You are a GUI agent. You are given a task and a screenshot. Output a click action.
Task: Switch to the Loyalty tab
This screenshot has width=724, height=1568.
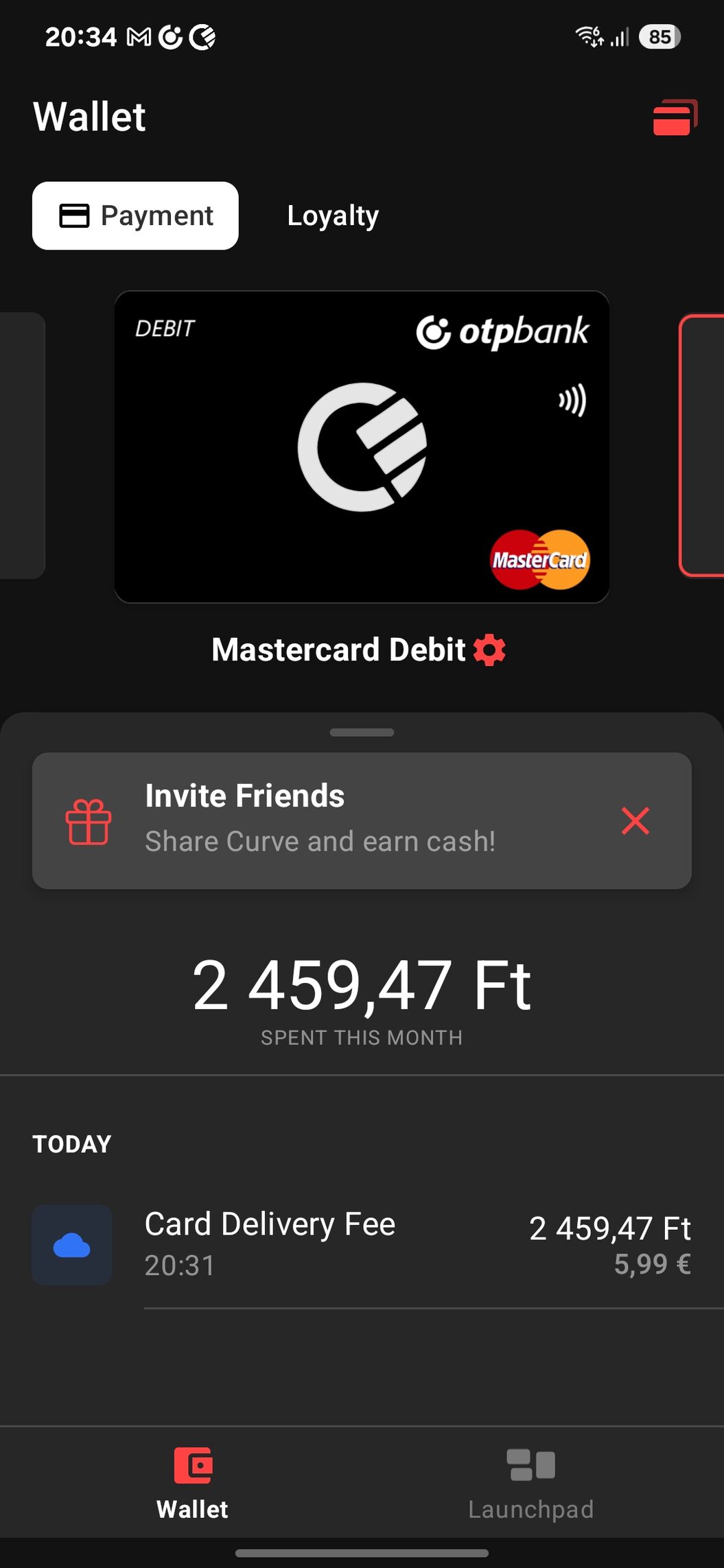click(x=333, y=215)
